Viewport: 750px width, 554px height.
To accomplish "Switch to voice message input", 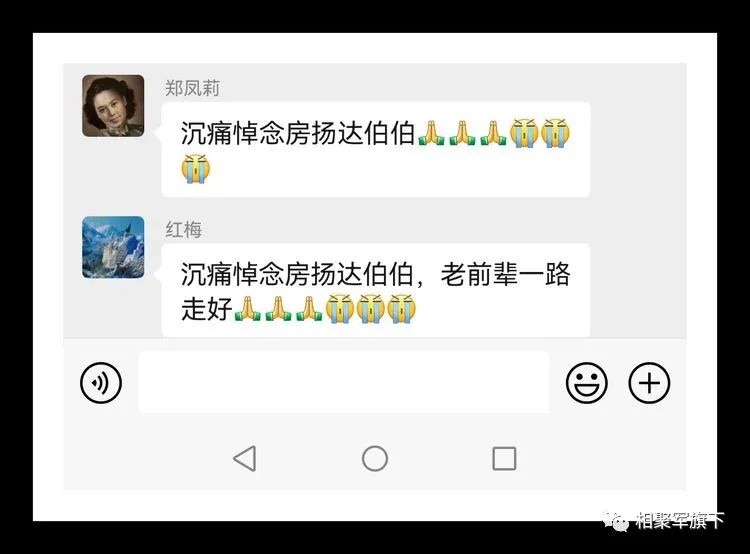I will tap(101, 383).
